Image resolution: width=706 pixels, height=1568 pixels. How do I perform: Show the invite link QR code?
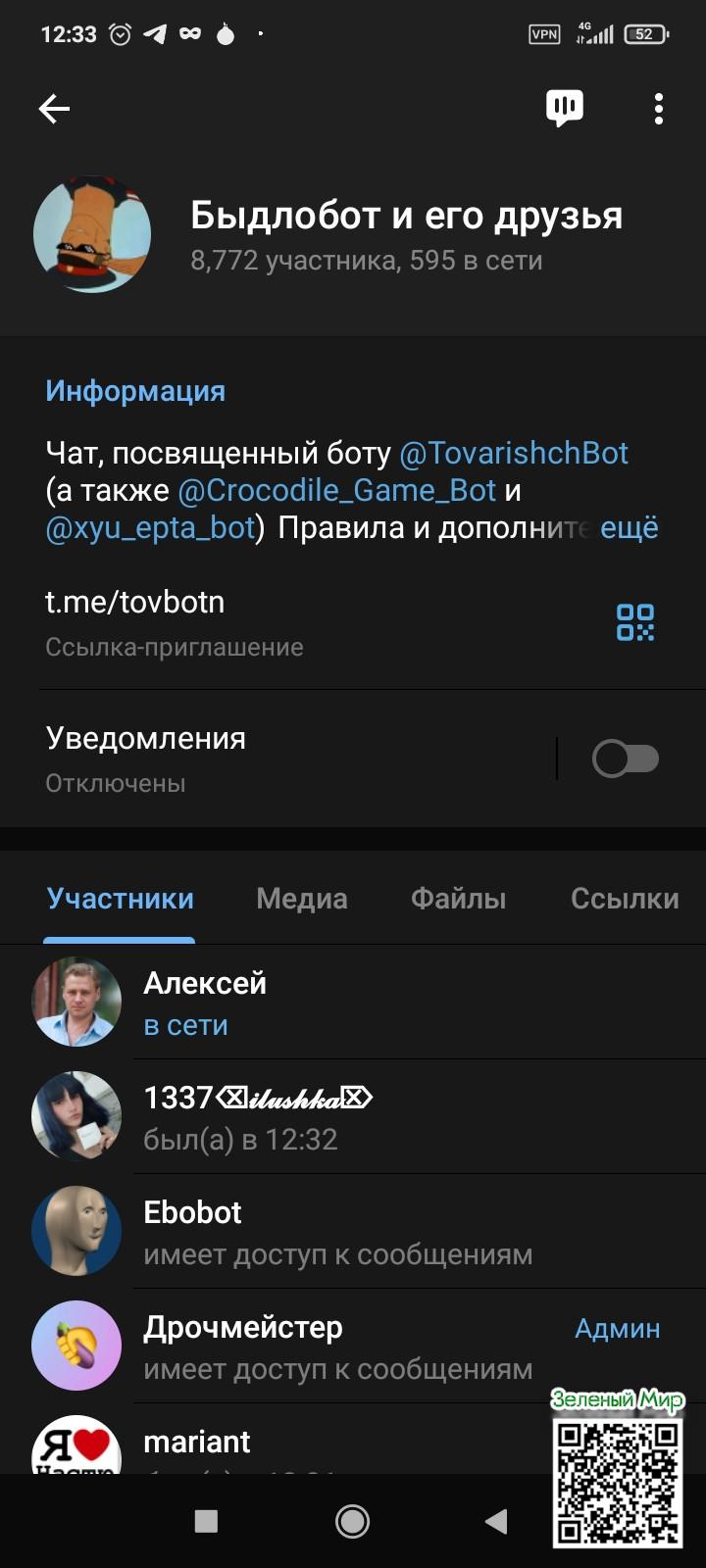(x=634, y=622)
